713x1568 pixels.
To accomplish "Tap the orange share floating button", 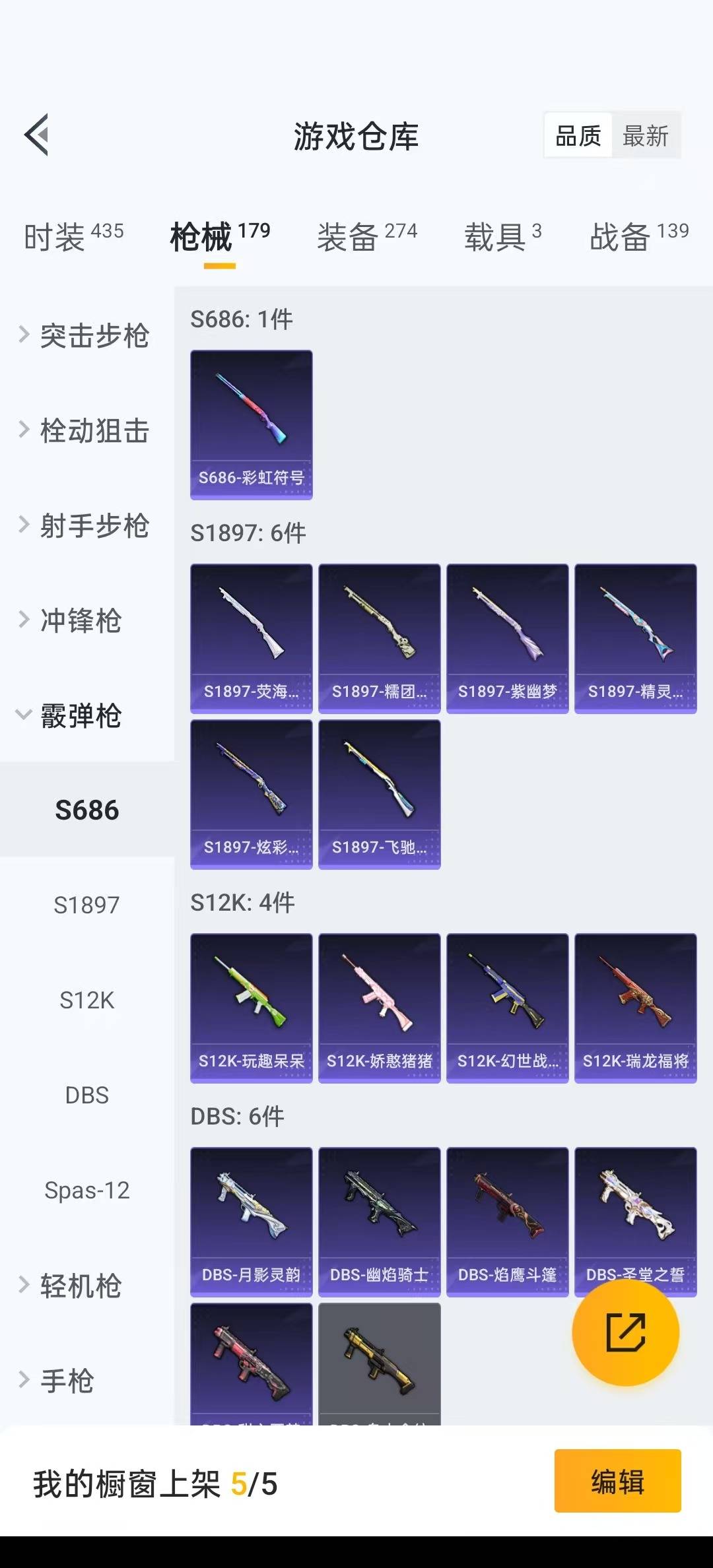I will point(625,1332).
